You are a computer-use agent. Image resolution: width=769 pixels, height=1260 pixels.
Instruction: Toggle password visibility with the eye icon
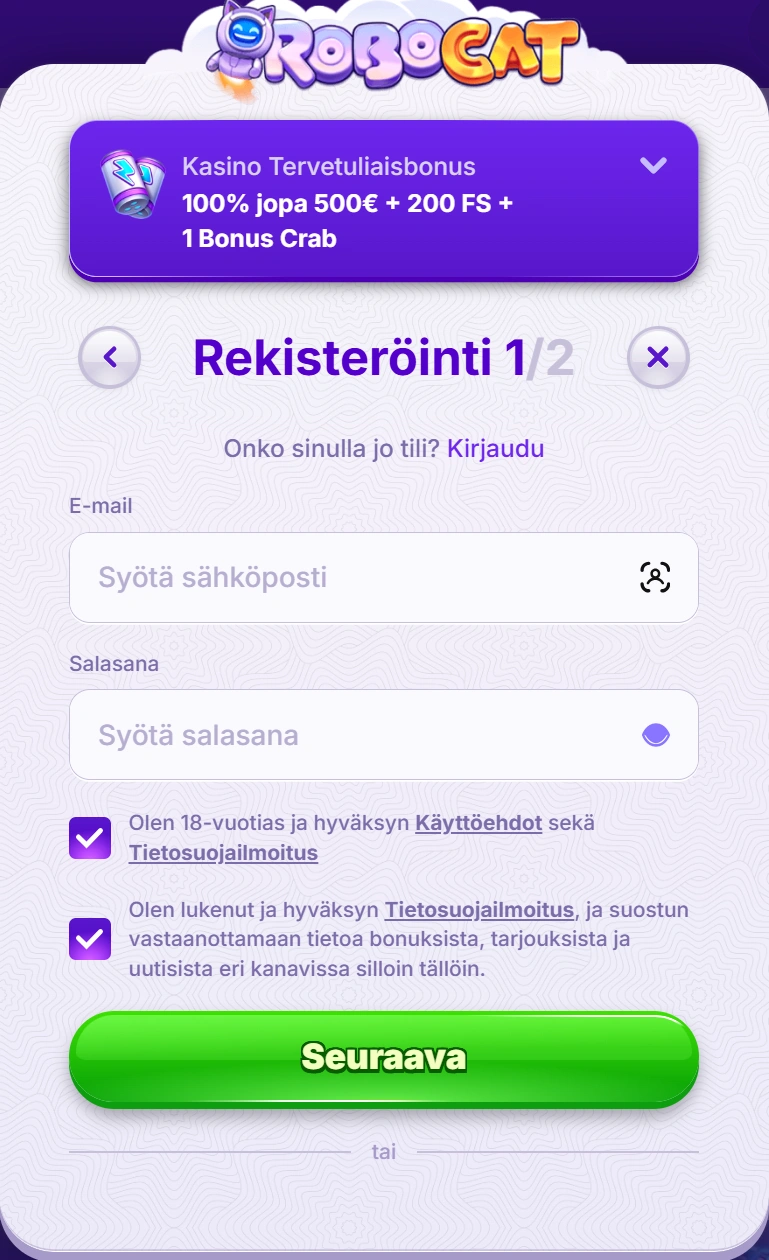[x=655, y=734]
